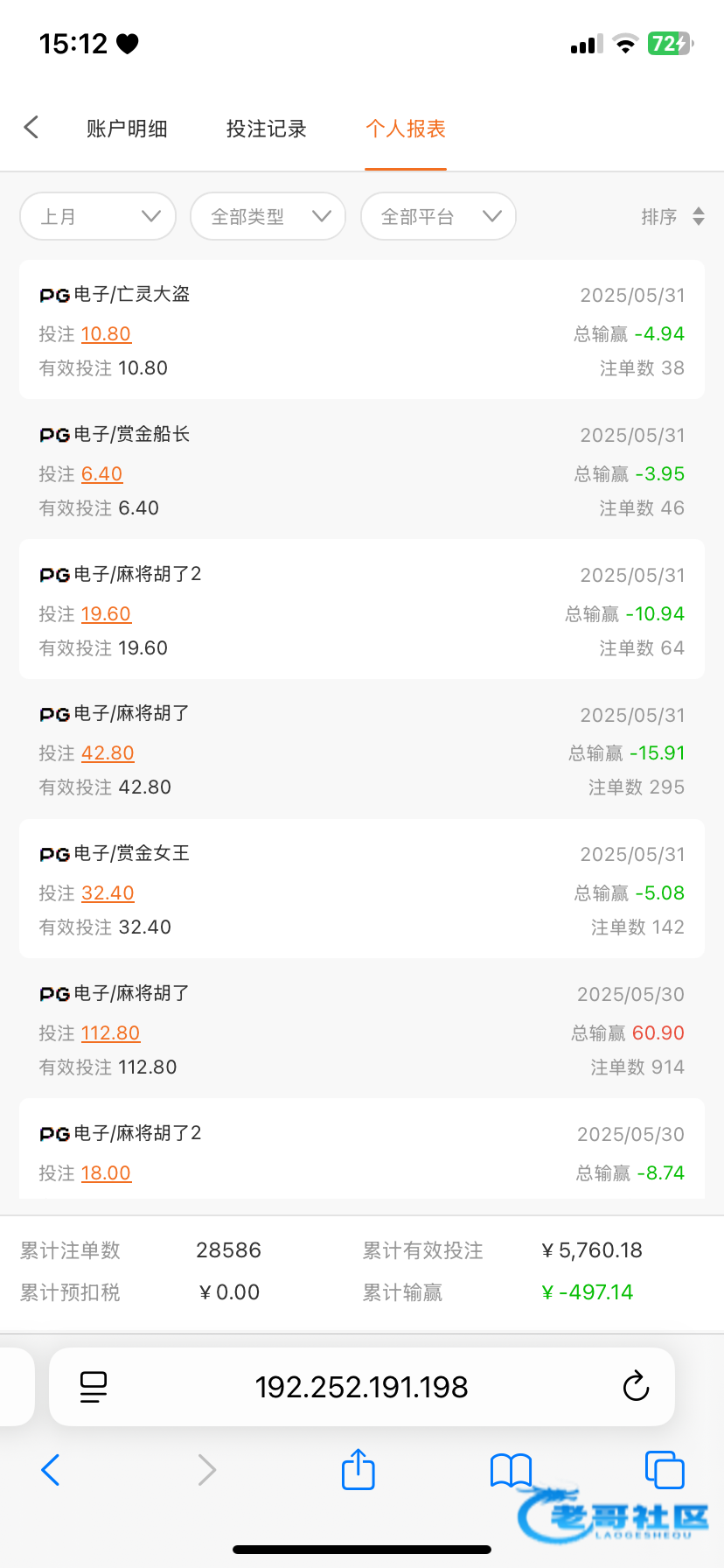Screen dimensions: 724x1568
Task: Tap the 18.00 bet amount link
Action: point(106,1173)
